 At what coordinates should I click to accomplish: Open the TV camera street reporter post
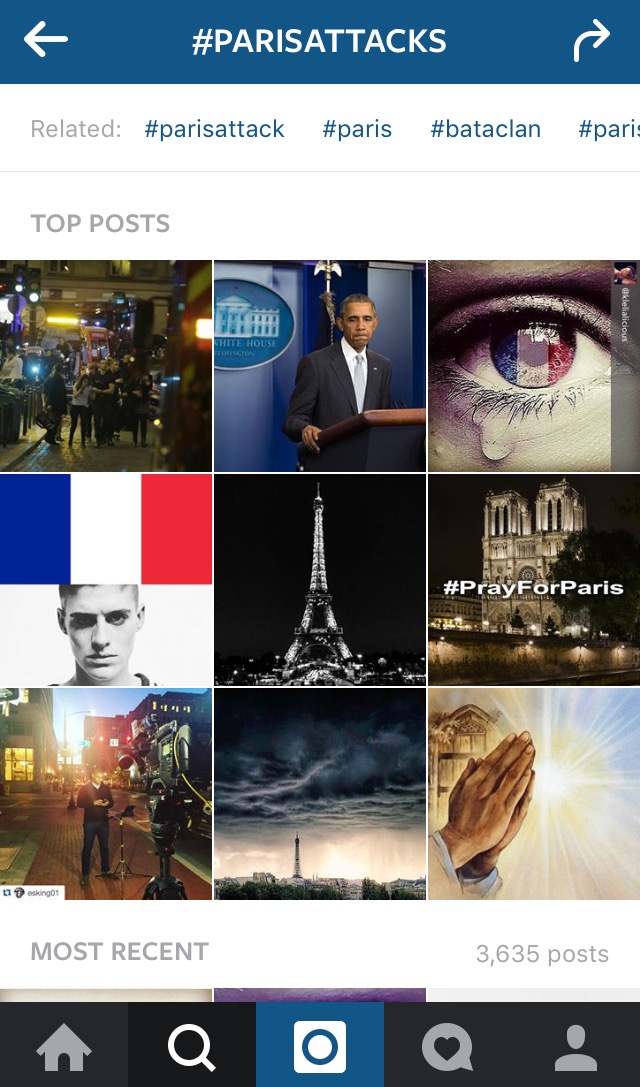(105, 794)
